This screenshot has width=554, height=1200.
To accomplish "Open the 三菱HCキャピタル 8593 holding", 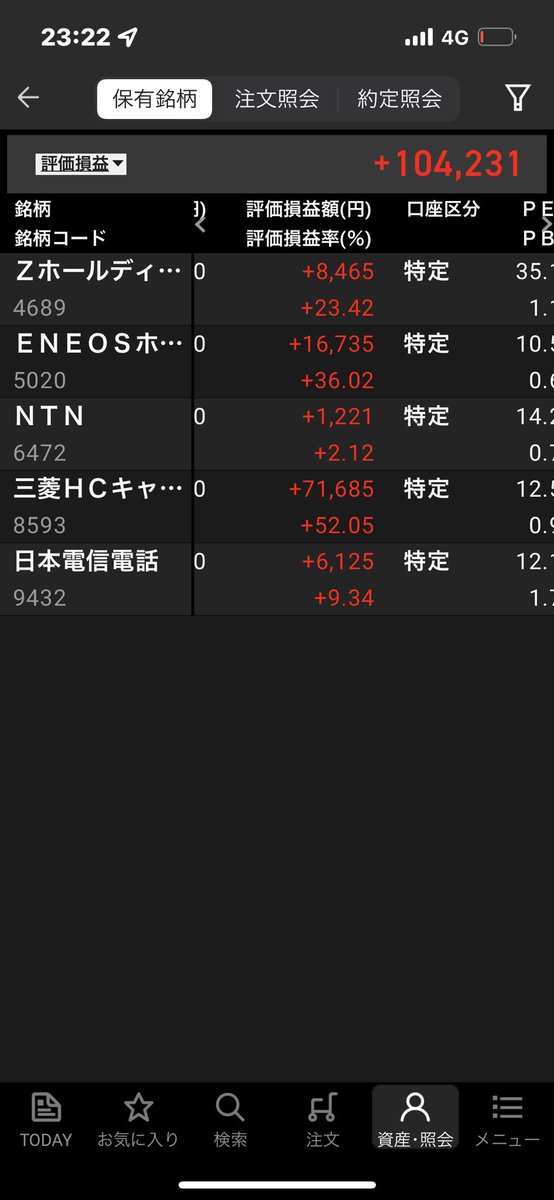I will pos(277,507).
